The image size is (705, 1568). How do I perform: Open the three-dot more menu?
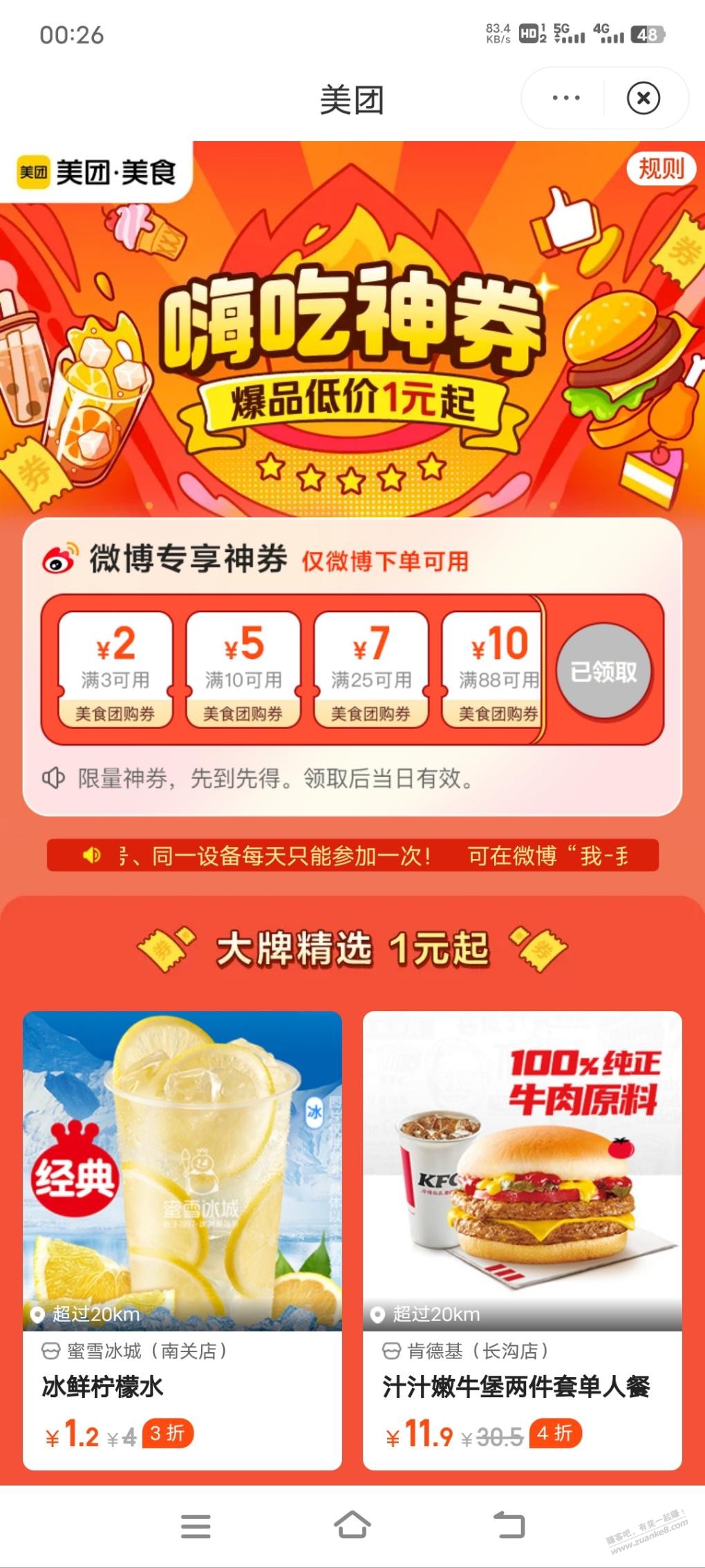click(x=566, y=98)
